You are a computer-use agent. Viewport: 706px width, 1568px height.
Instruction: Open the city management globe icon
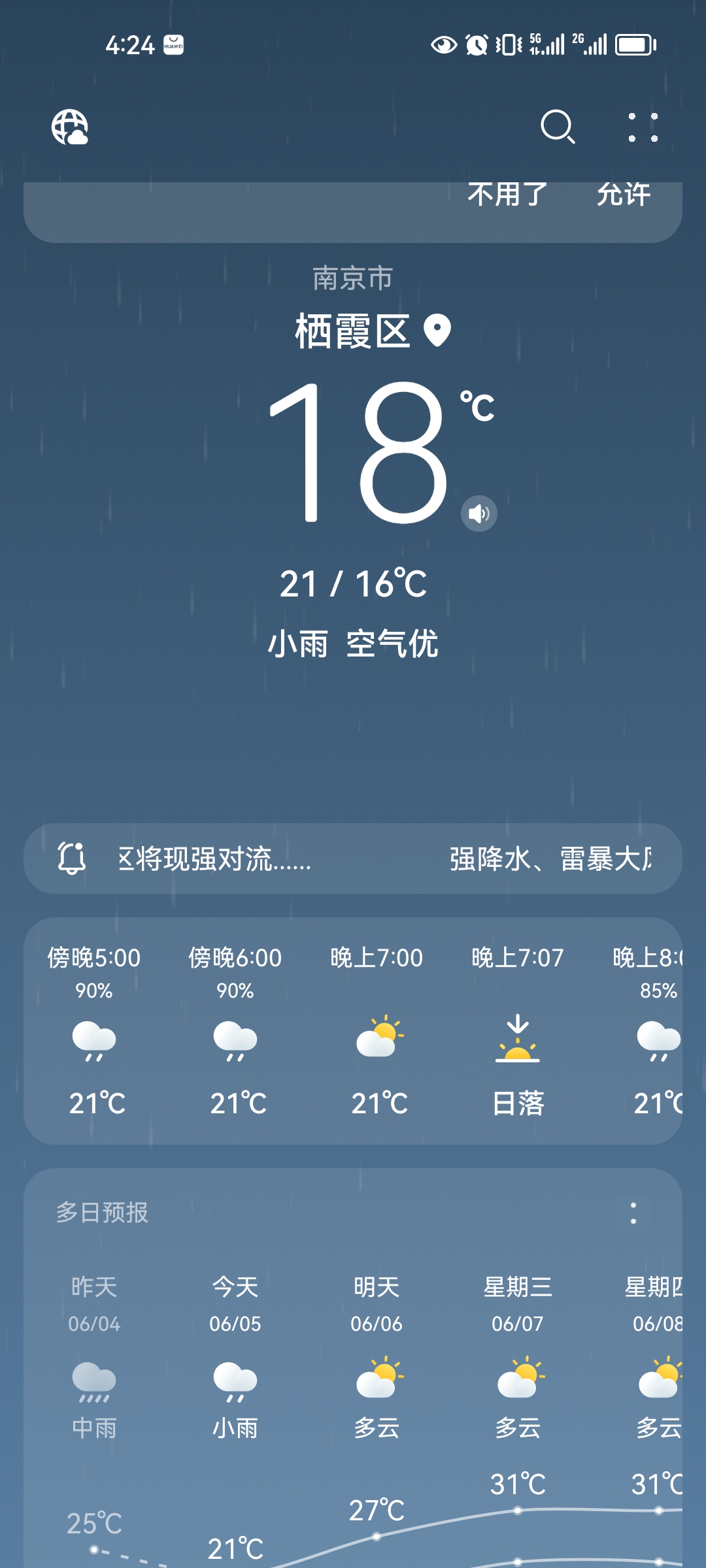pyautogui.click(x=72, y=128)
